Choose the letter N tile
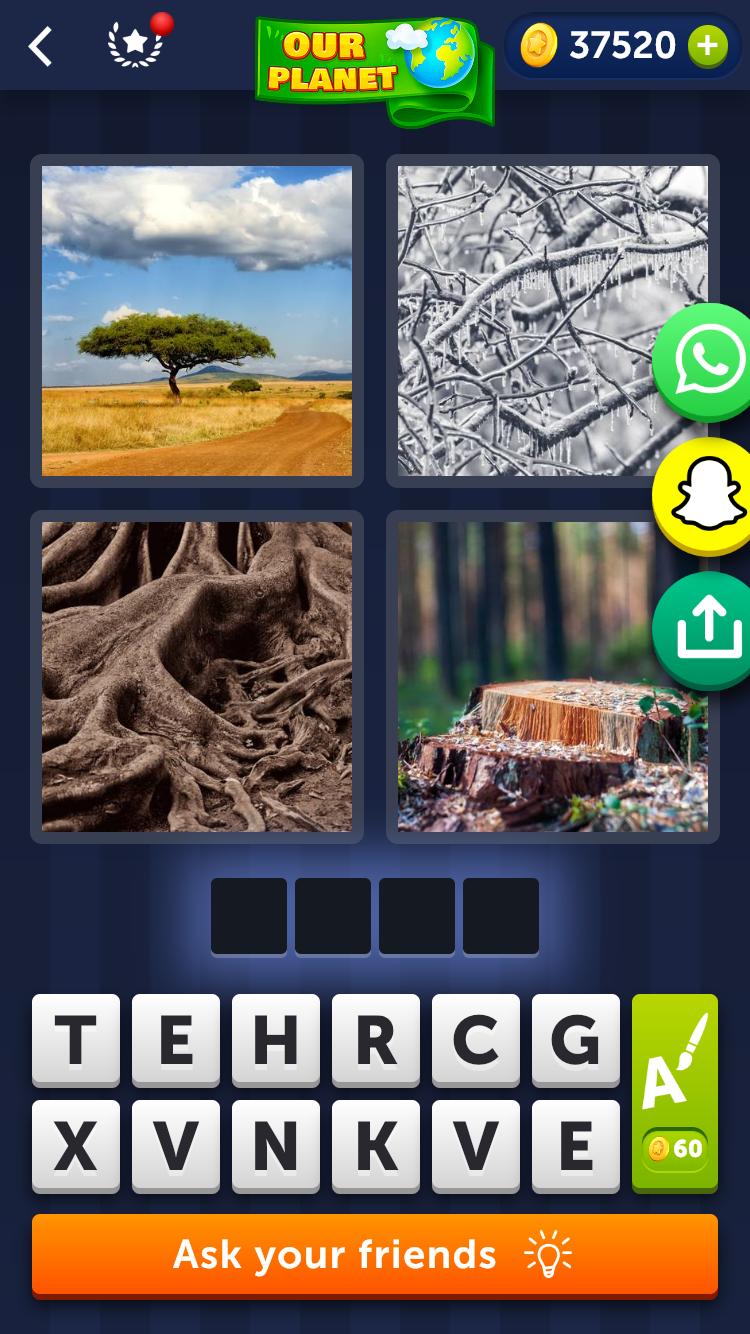Viewport: 750px width, 1334px height. (276, 1146)
